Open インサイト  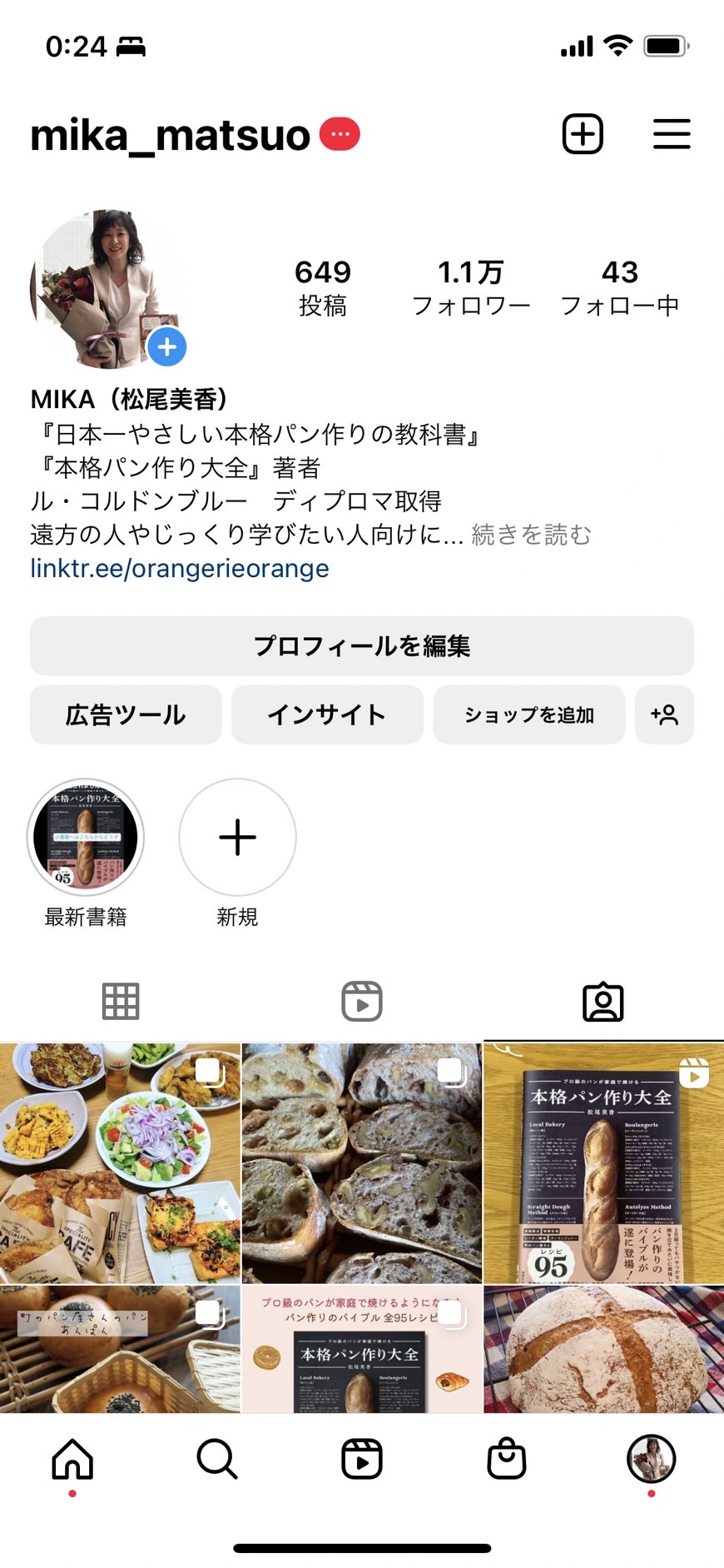coord(327,714)
